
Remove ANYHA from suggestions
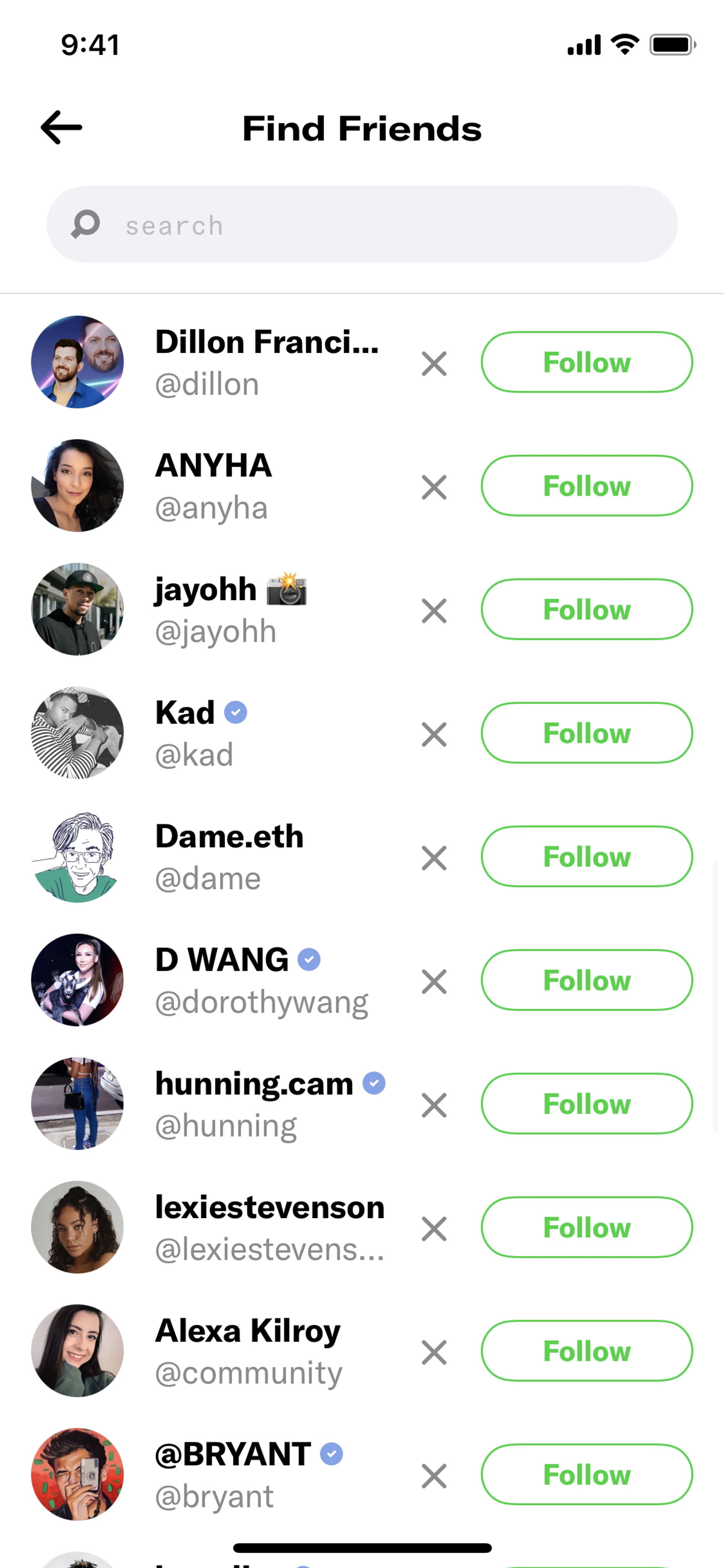pos(434,487)
